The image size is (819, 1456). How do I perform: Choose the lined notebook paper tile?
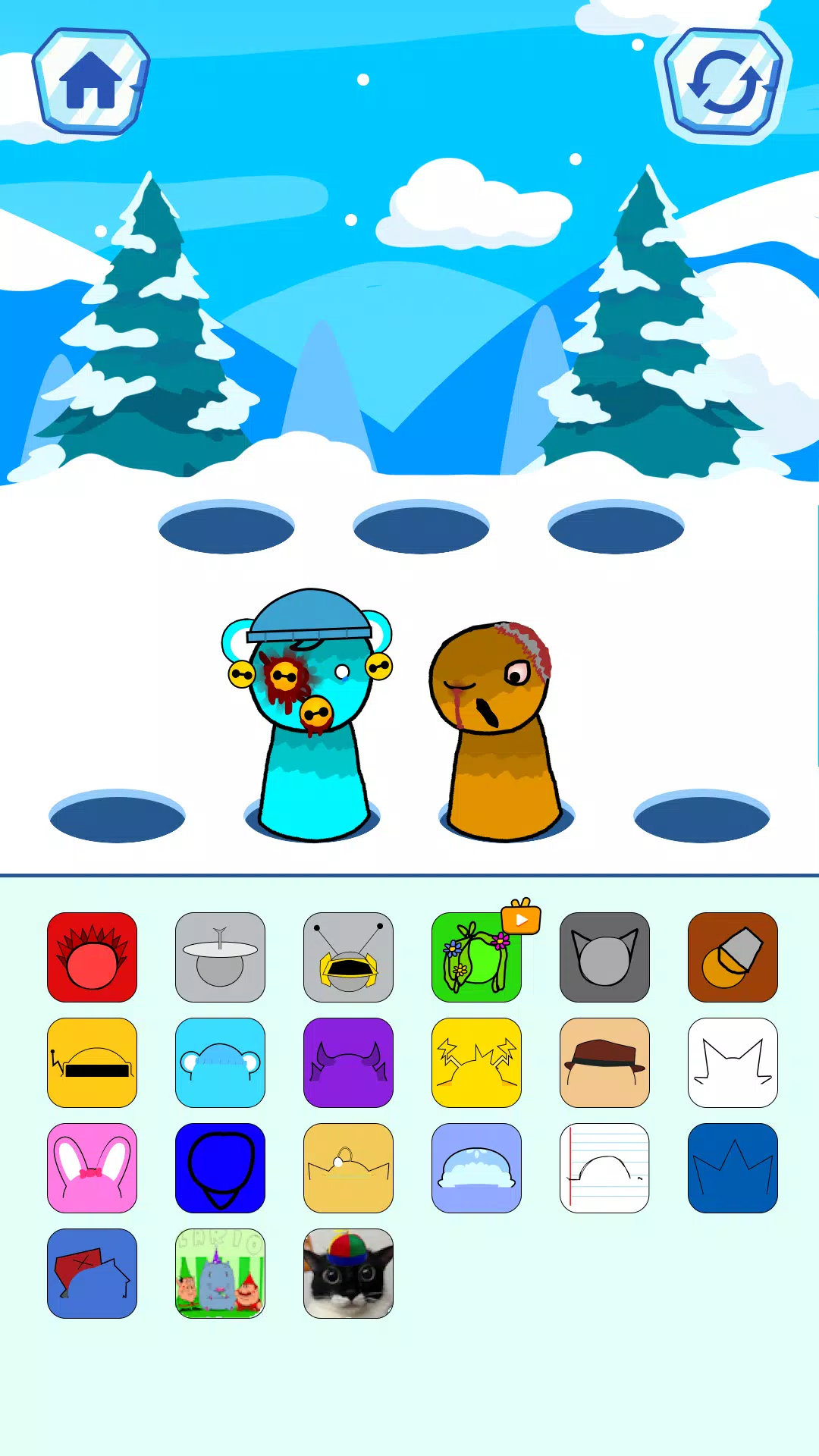604,1168
